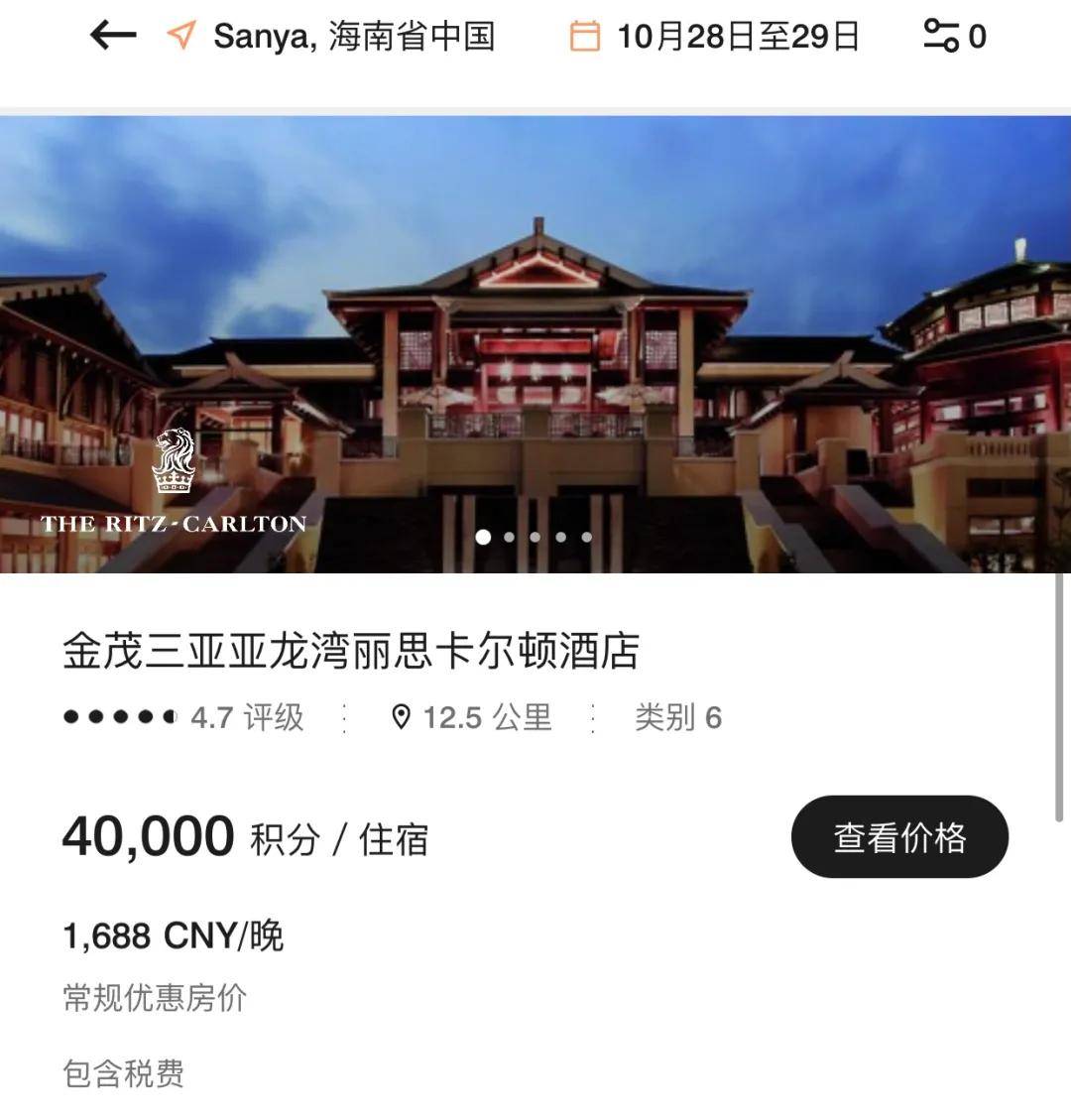Open the destination Sanya, 海南省中国
This screenshot has width=1071, height=1120.
(327, 36)
